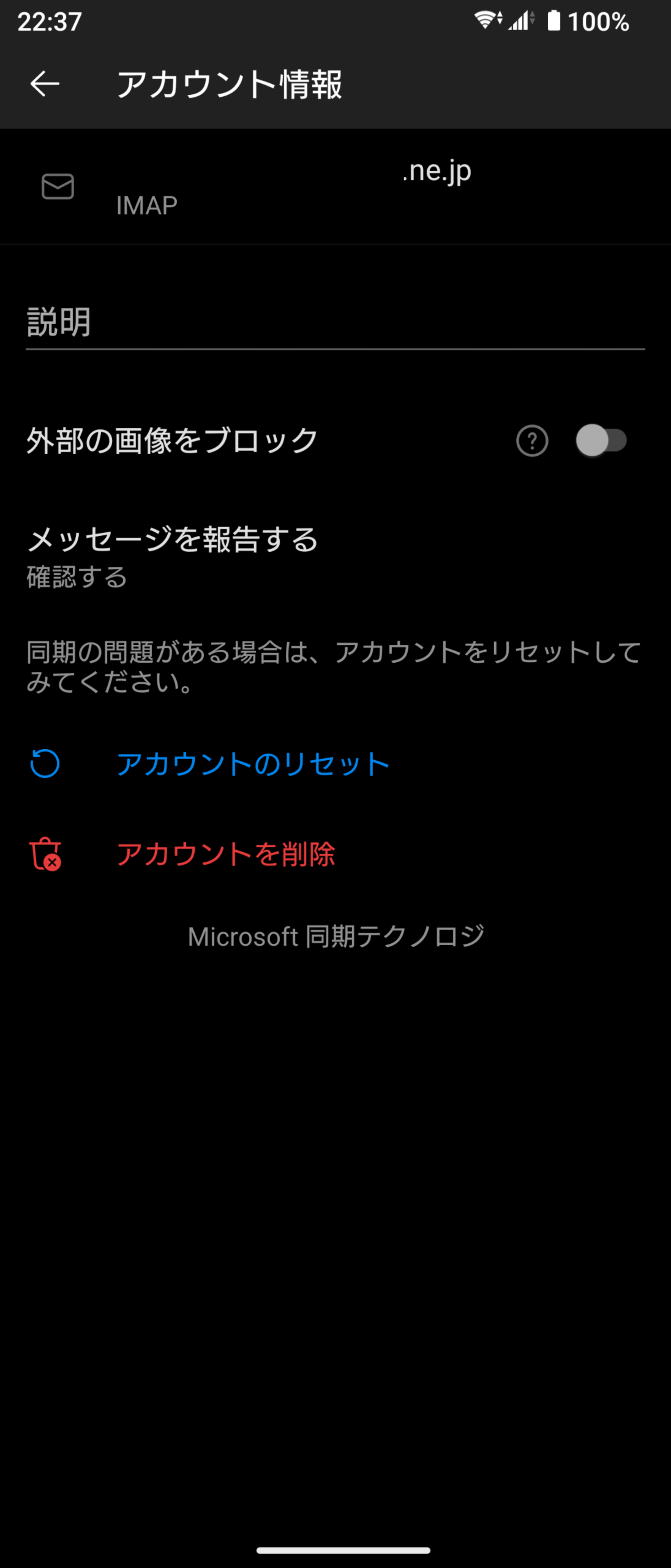Screen dimensions: 671x1568
Task: Select アカウントのリセット
Action: coord(253,763)
